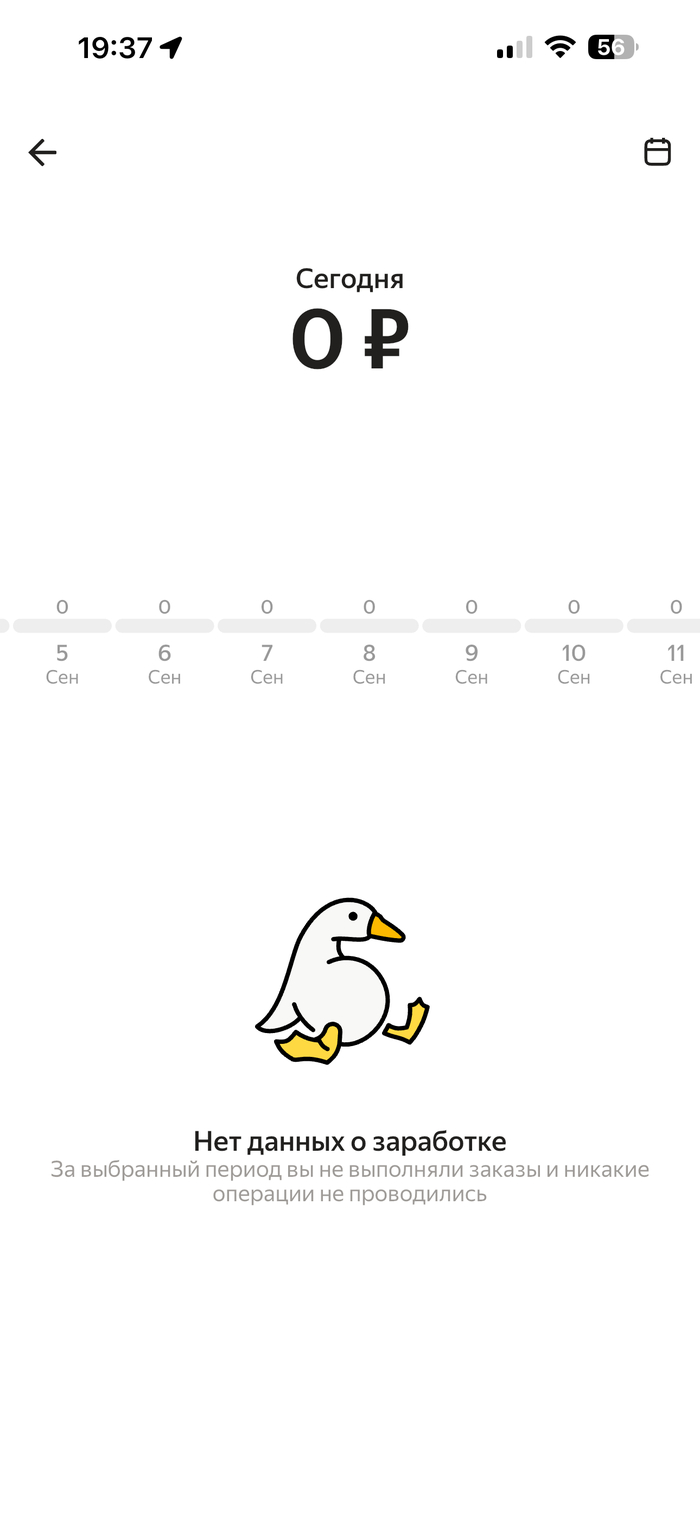
Task: Select 6 Сен in the earnings chart
Action: (164, 642)
